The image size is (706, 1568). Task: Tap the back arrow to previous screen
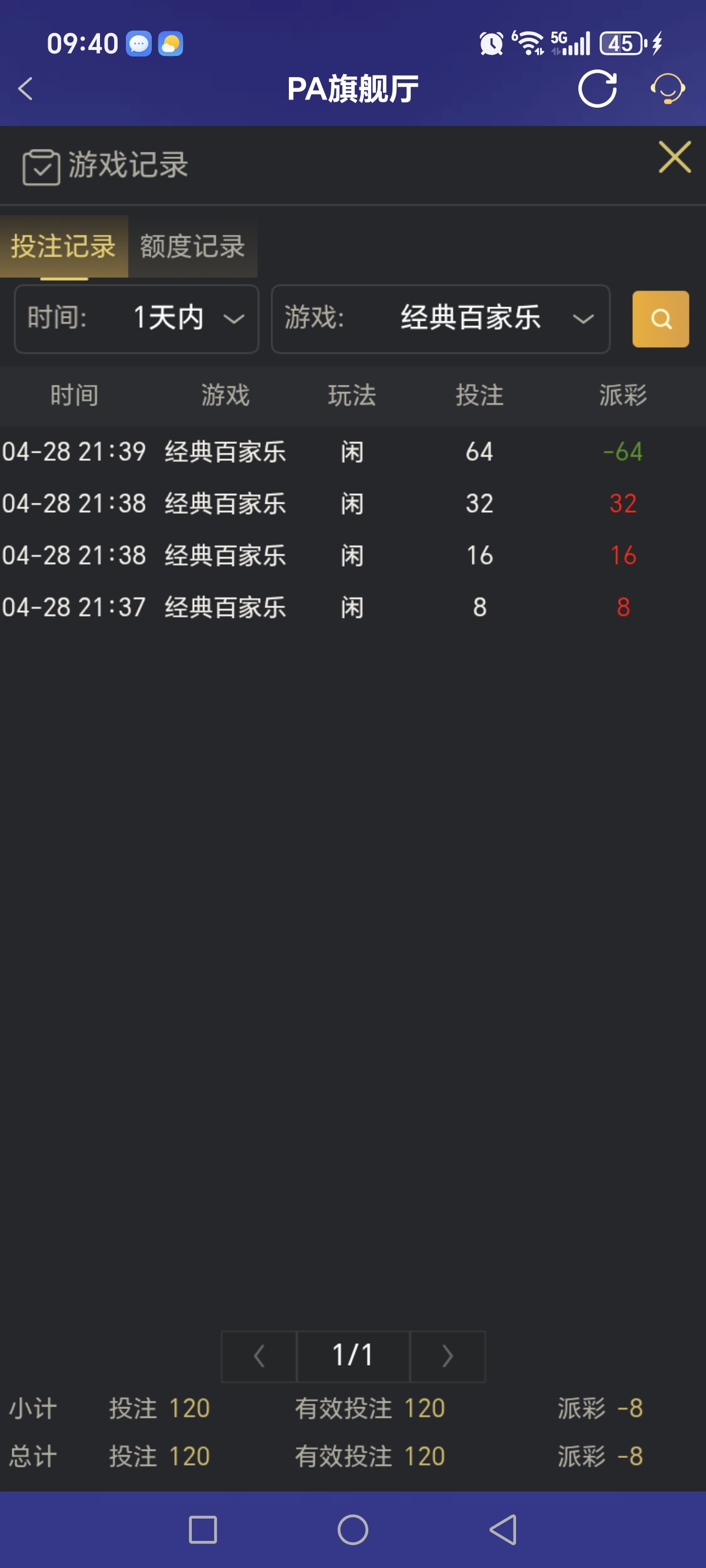pos(24,89)
